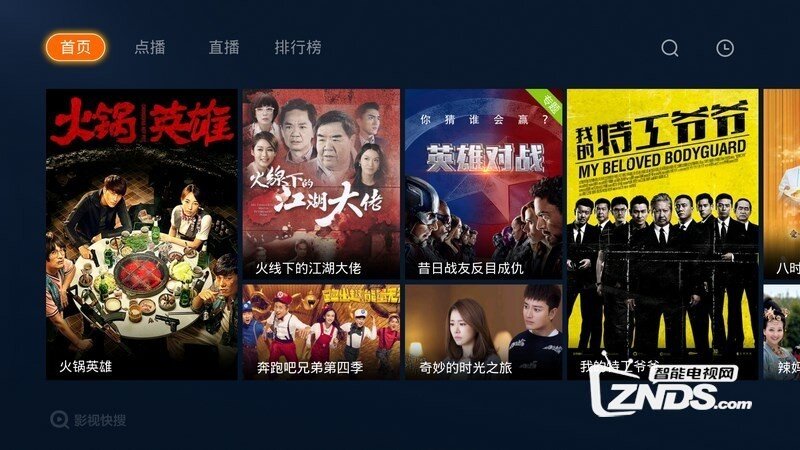Screen dimensions: 800x450
Task: Open 奇妙的时光之旅 card
Action: (483, 332)
